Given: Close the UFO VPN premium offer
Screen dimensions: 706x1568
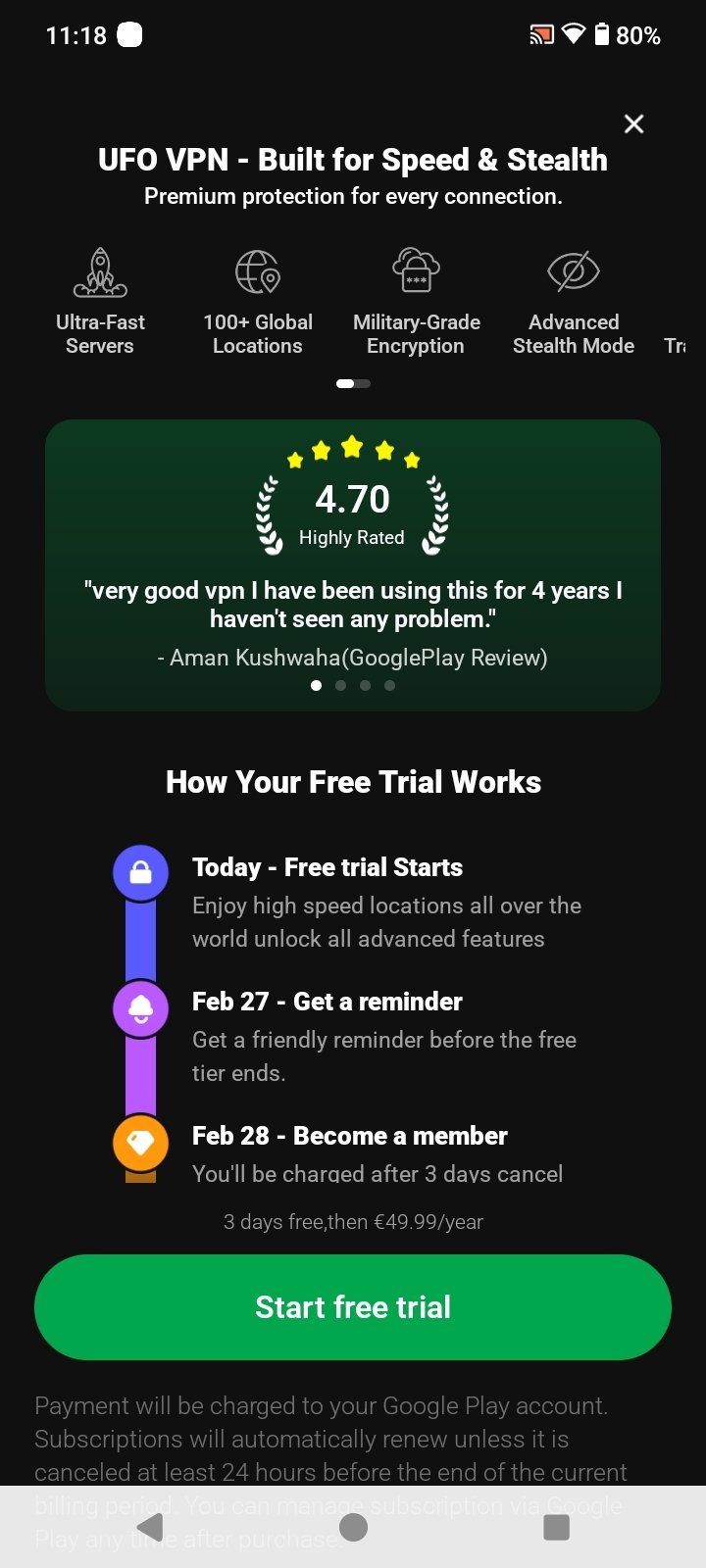Looking at the screenshot, I should (634, 124).
